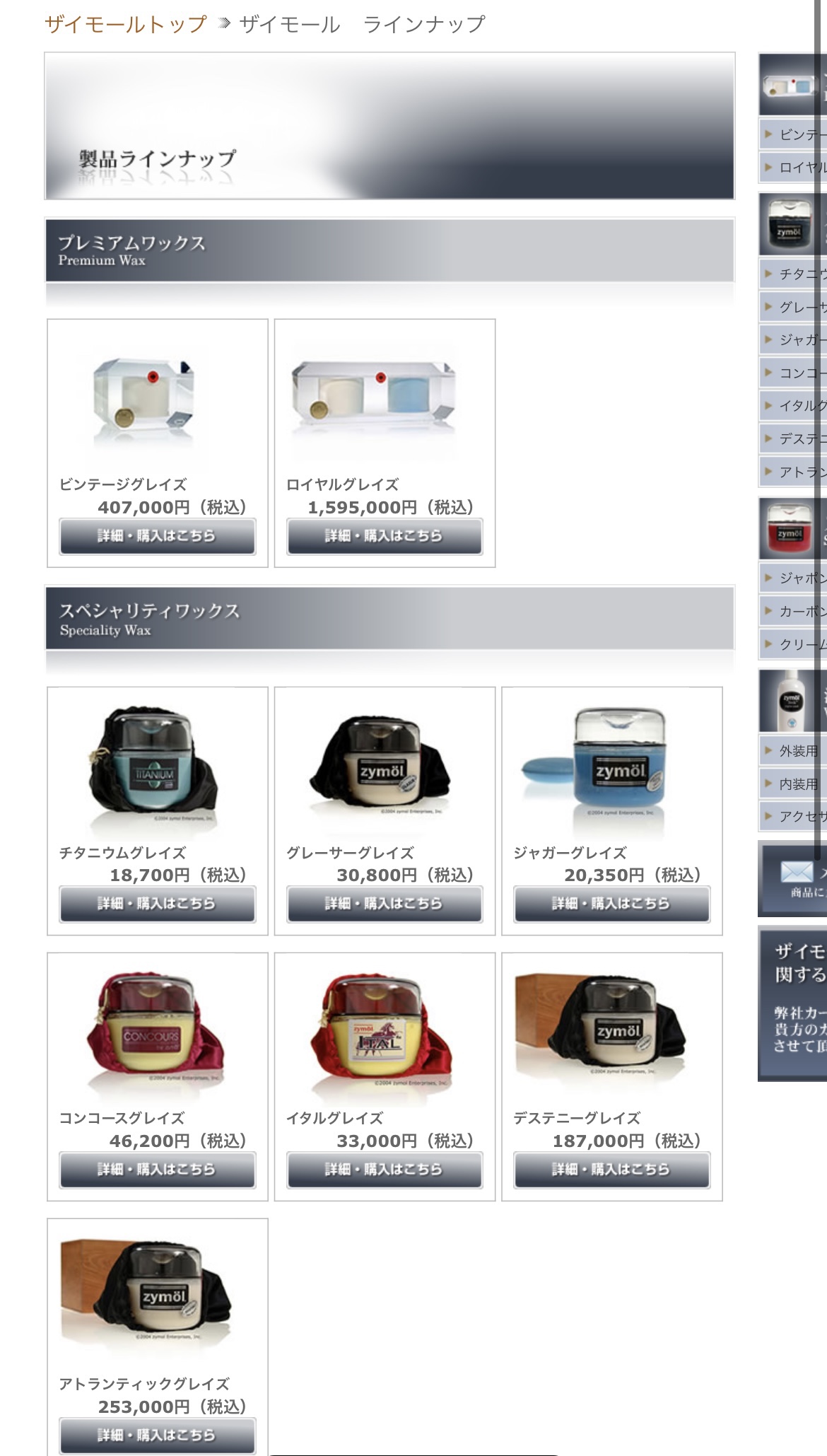Tap the purchase button for アトランティックグレイズ
827x1456 pixels.
click(157, 1435)
